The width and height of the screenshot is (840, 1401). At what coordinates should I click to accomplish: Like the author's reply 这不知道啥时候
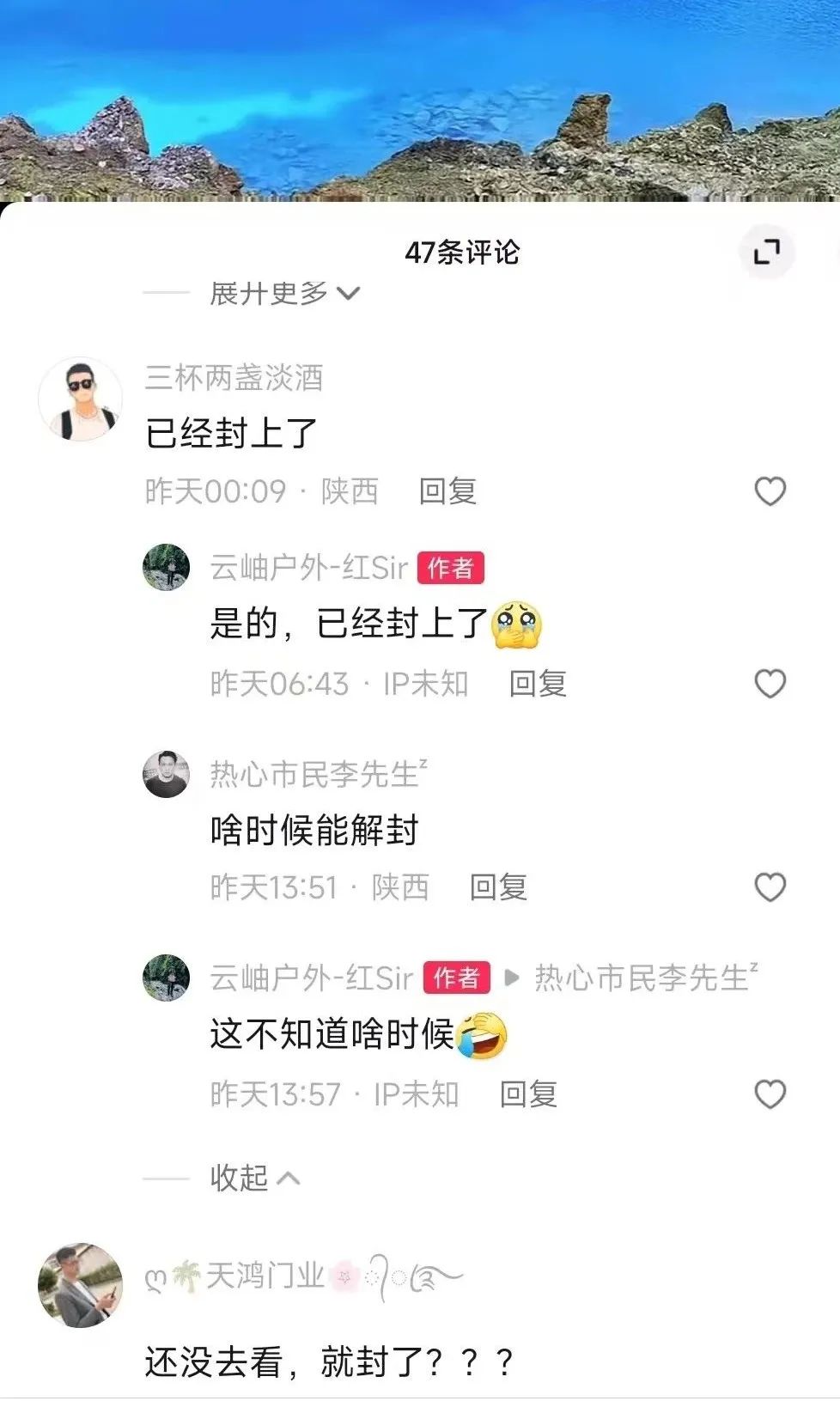point(770,1094)
